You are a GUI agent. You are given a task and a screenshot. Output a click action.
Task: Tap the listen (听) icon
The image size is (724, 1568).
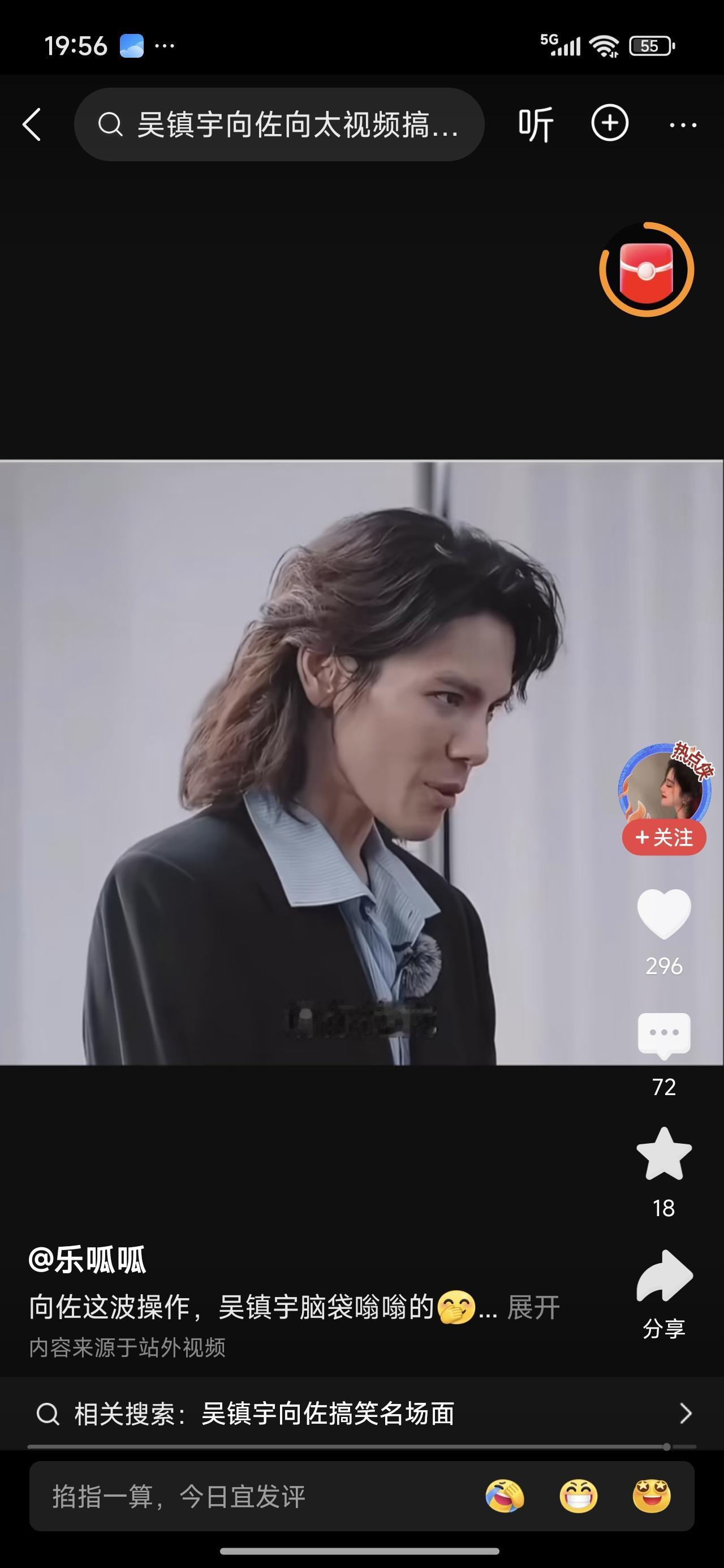pyautogui.click(x=536, y=123)
